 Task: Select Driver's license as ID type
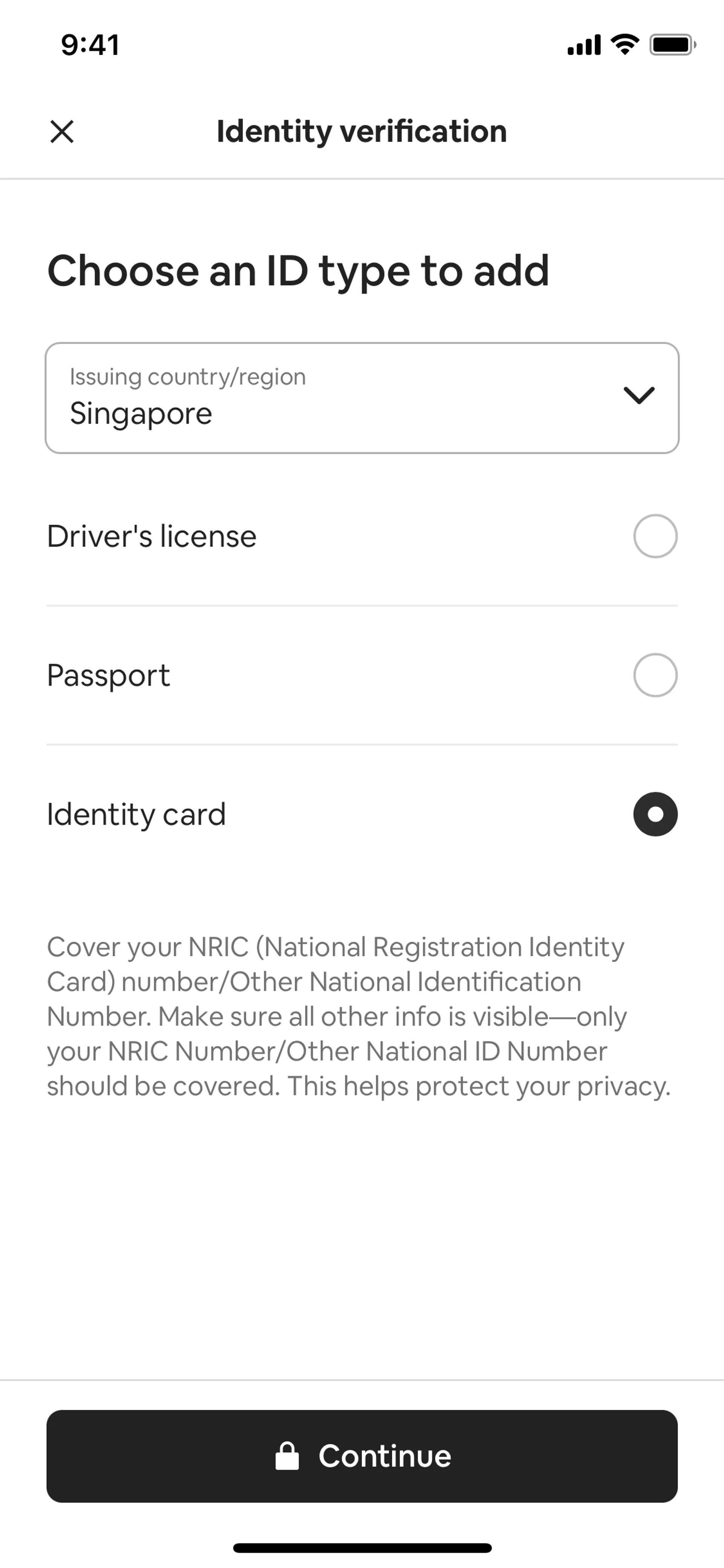(655, 536)
